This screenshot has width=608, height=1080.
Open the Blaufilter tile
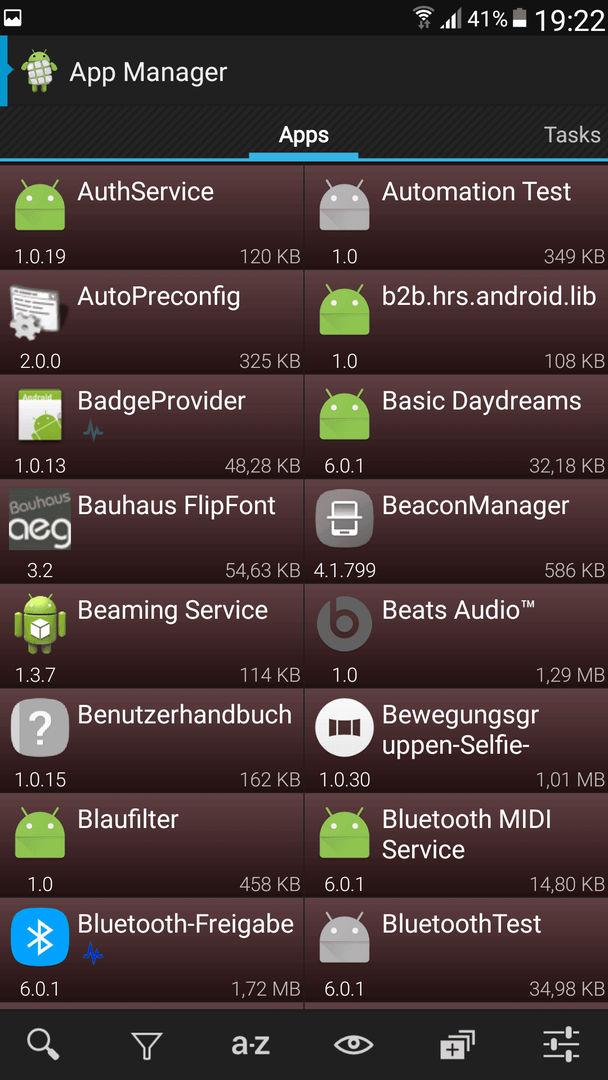pyautogui.click(x=151, y=845)
